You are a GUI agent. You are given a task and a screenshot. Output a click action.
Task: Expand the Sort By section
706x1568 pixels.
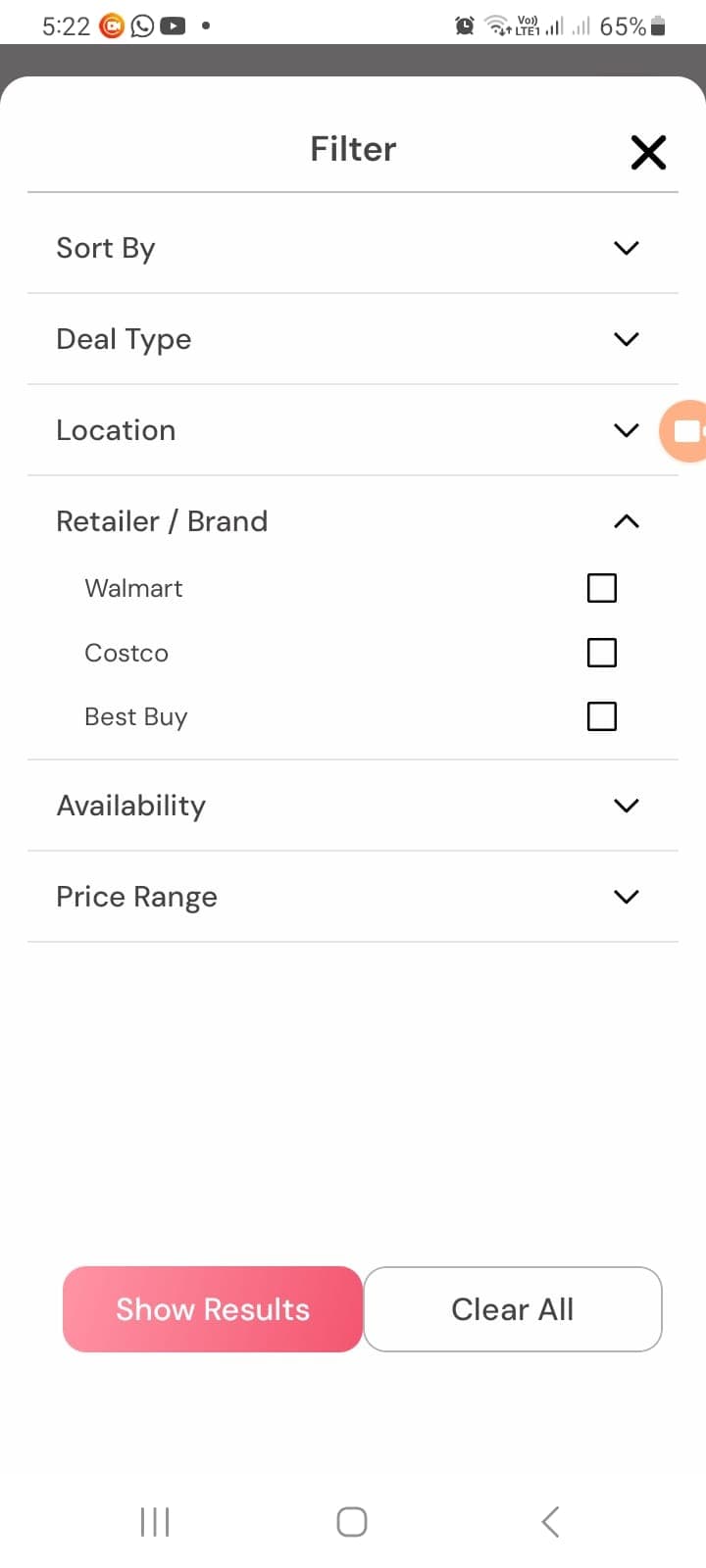[x=626, y=248]
